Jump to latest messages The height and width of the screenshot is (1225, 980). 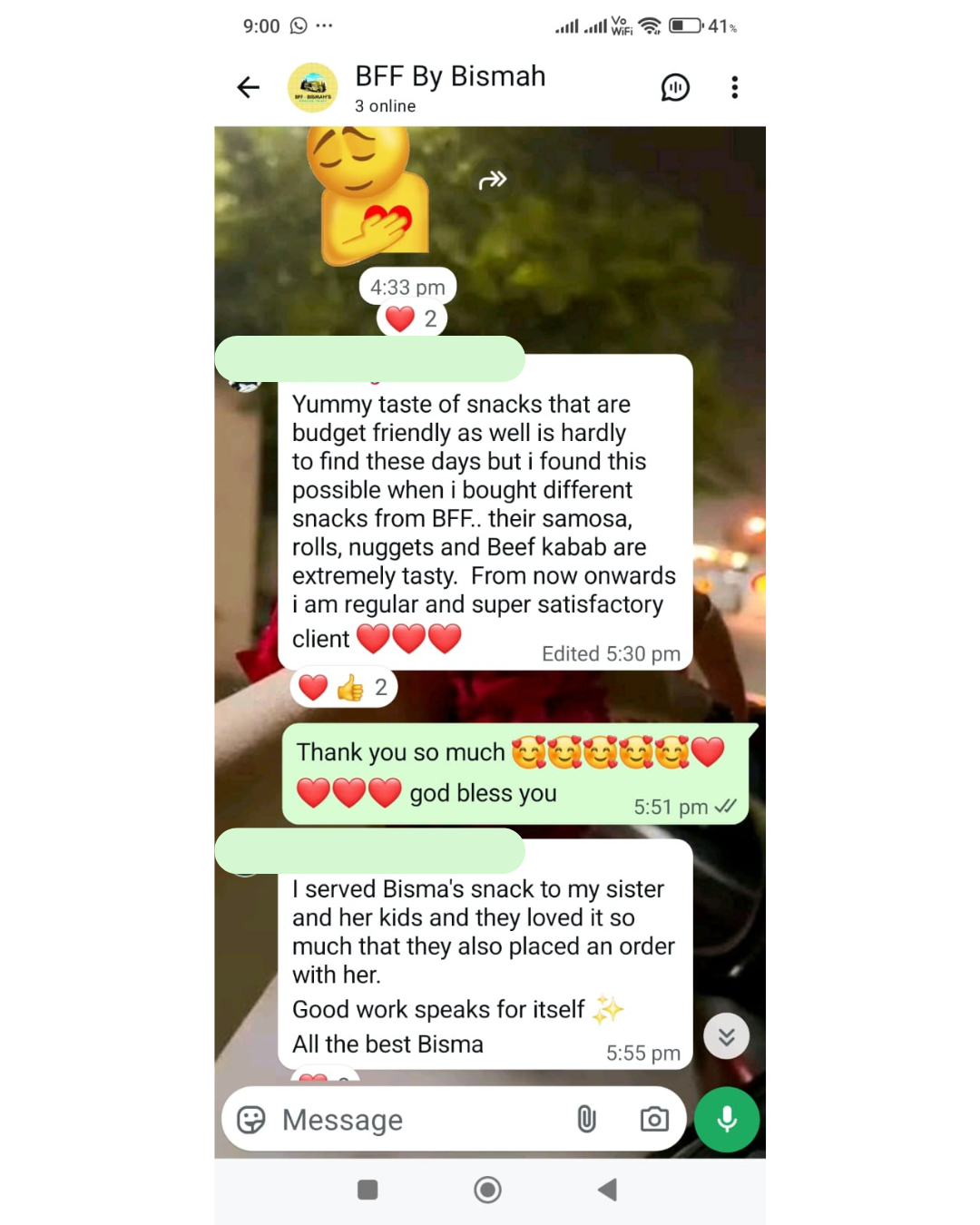[x=726, y=1036]
